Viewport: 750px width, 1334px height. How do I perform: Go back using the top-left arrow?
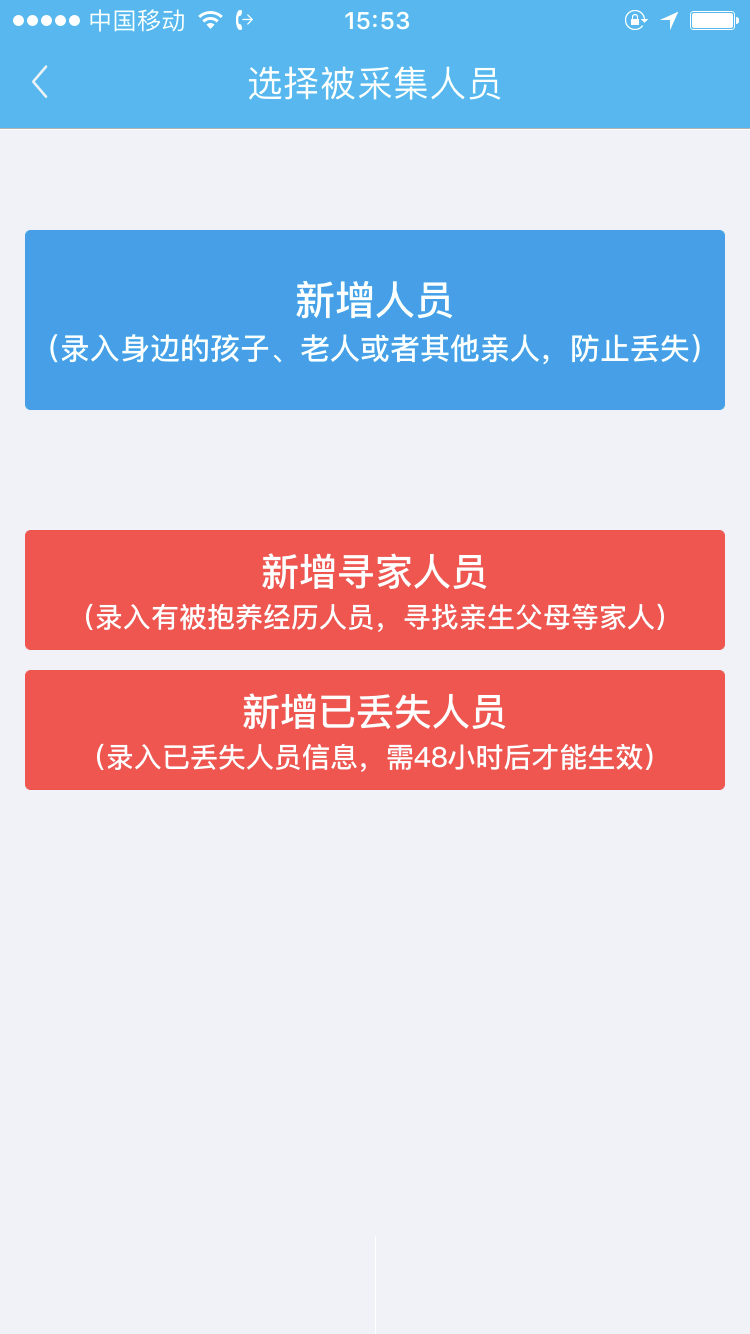(x=39, y=82)
